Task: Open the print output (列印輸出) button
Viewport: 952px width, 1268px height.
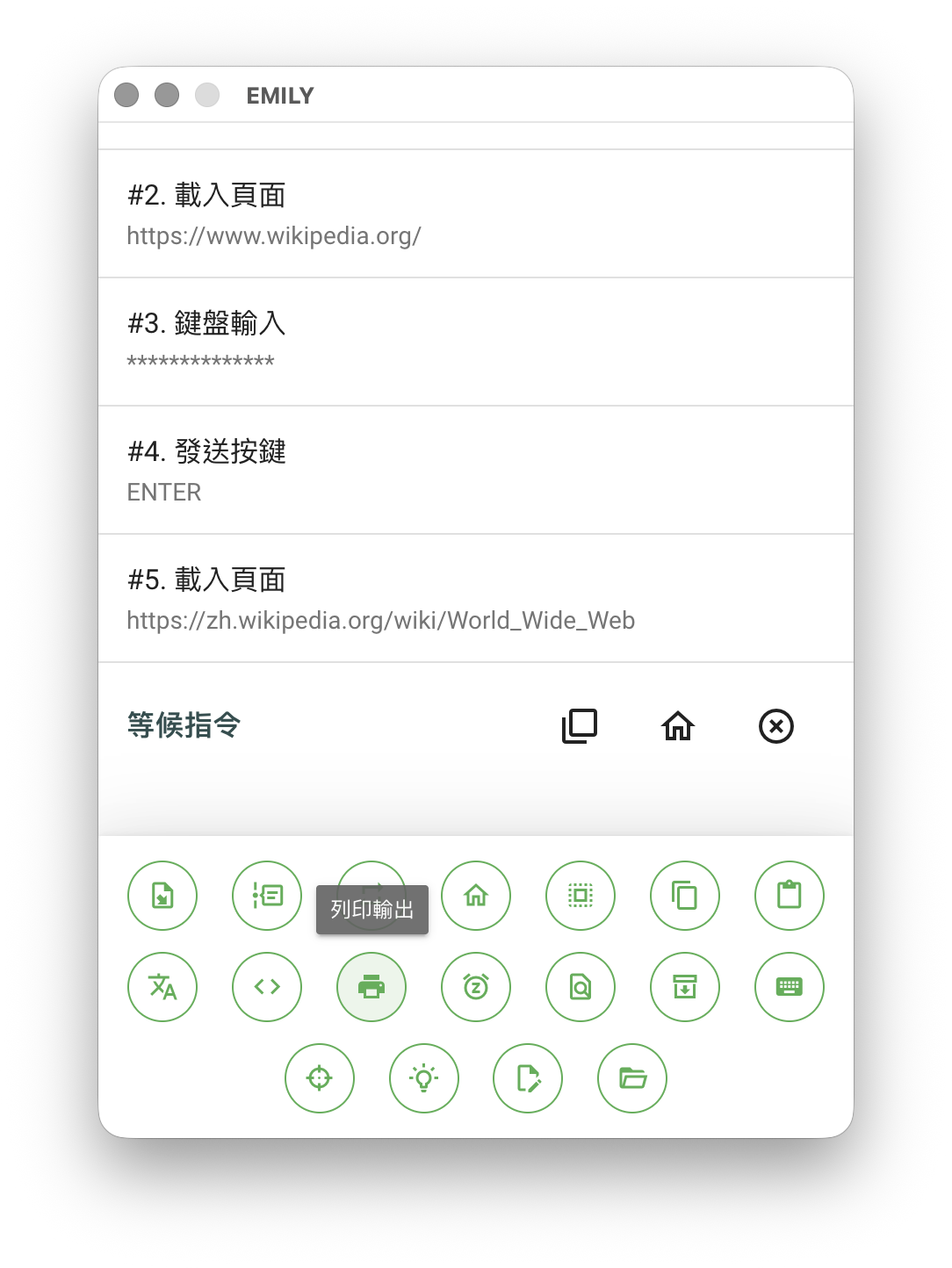Action: click(371, 987)
